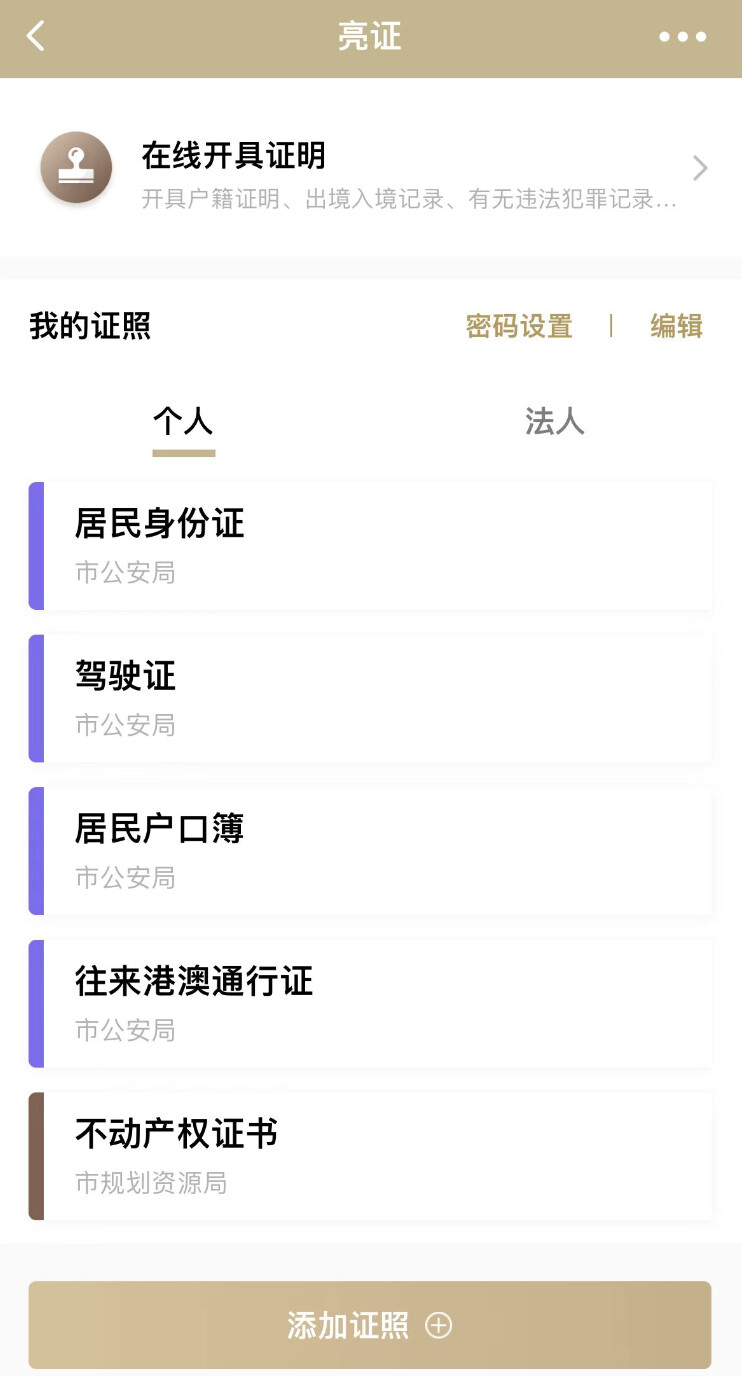Open 在线开具证明 service
Screen dimensions: 742x1376
coord(370,169)
